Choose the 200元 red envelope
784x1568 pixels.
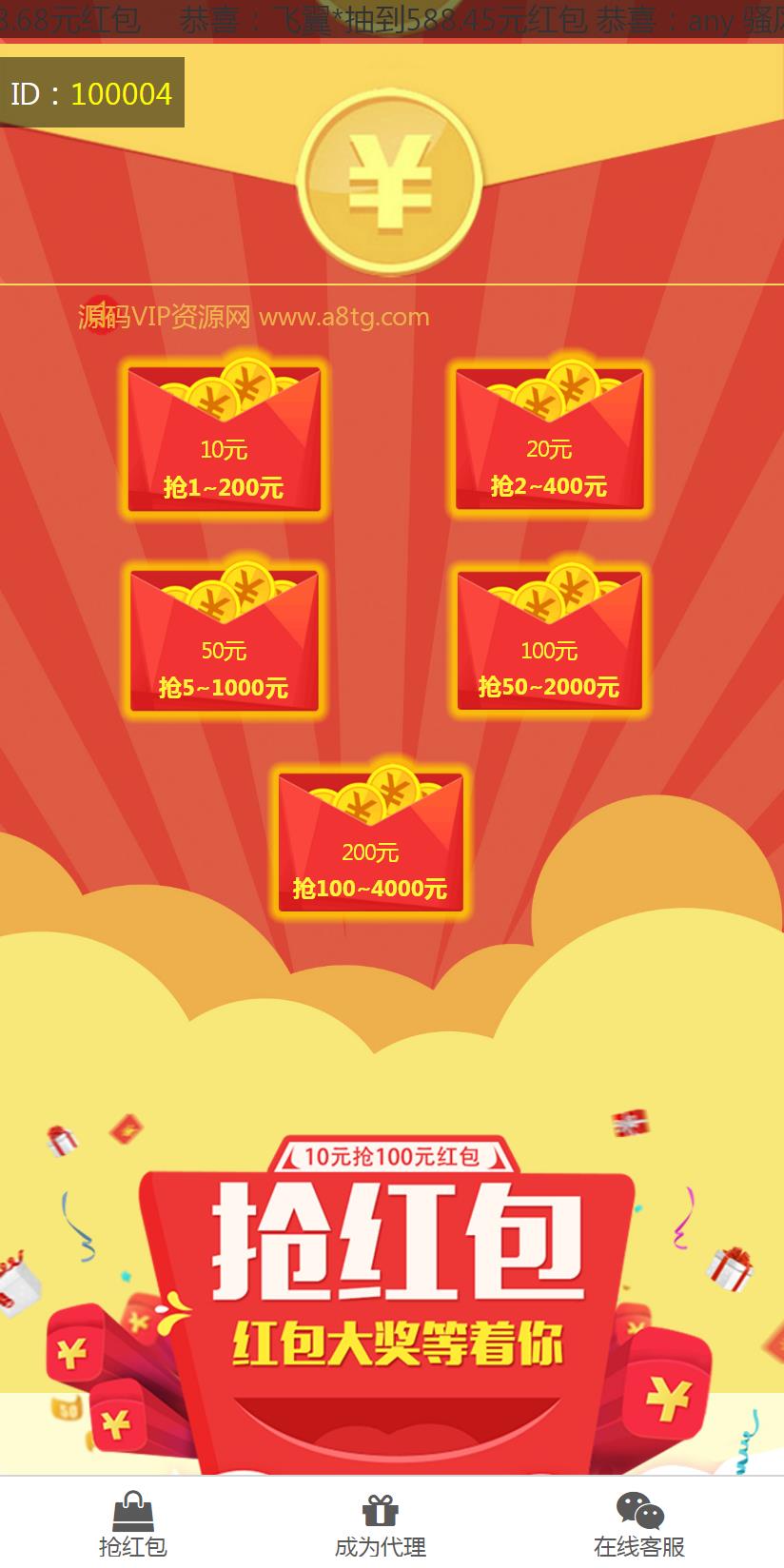click(x=370, y=841)
